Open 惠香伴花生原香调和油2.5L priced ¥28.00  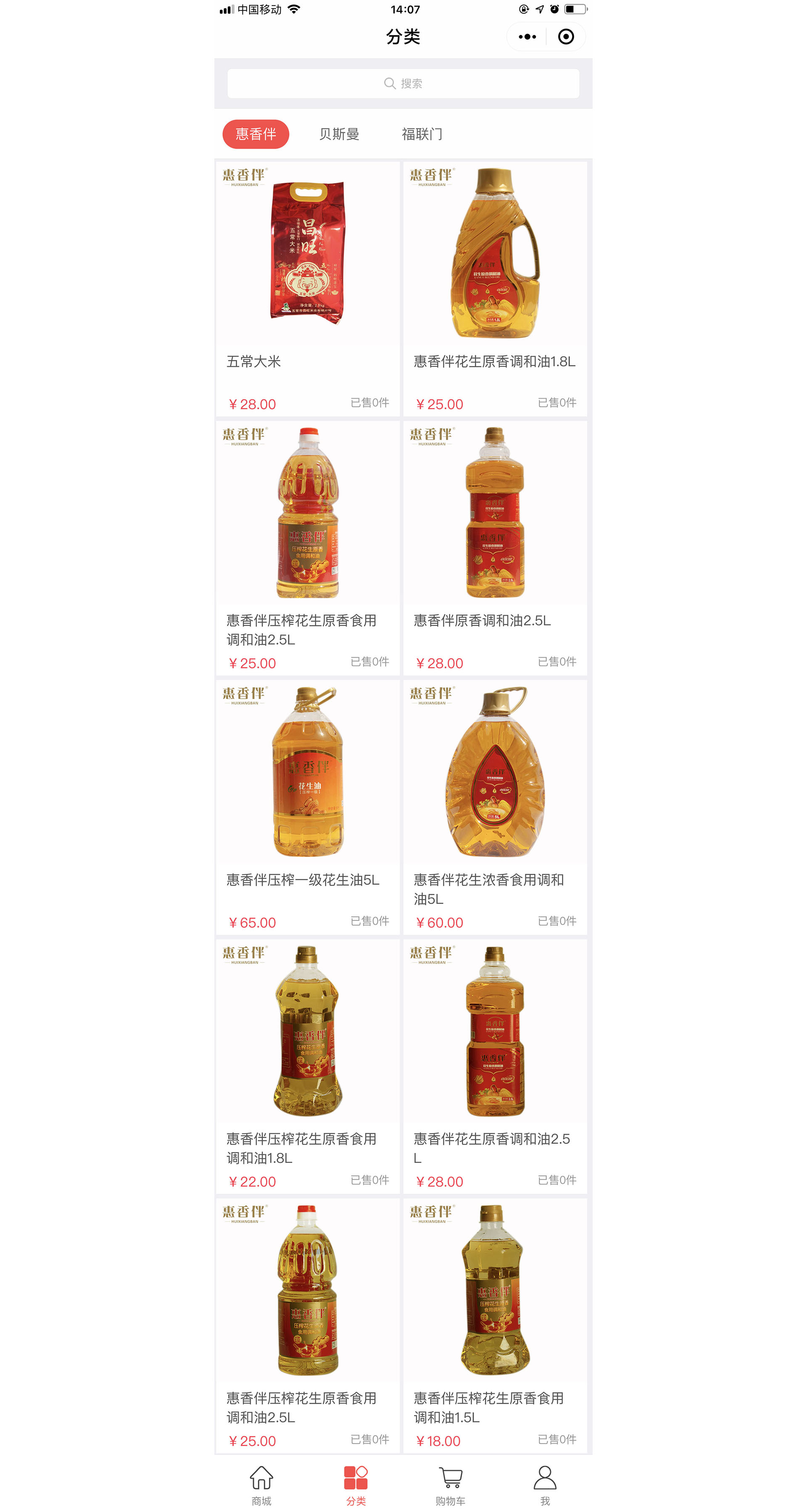pos(495,1065)
